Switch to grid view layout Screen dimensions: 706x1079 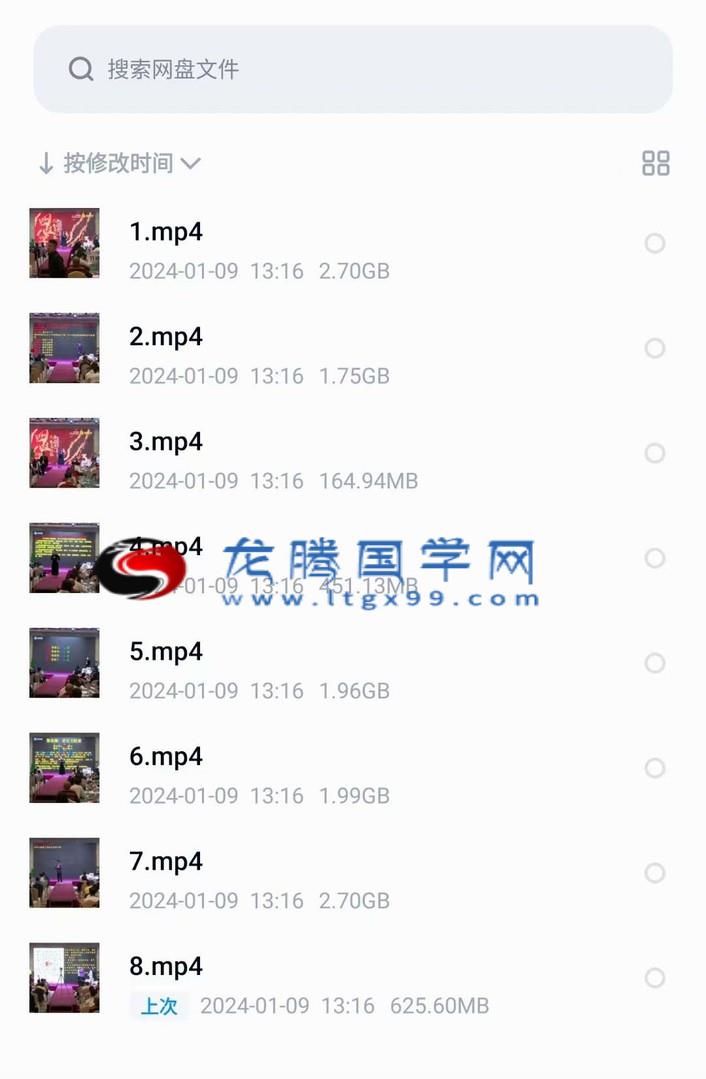tap(655, 163)
